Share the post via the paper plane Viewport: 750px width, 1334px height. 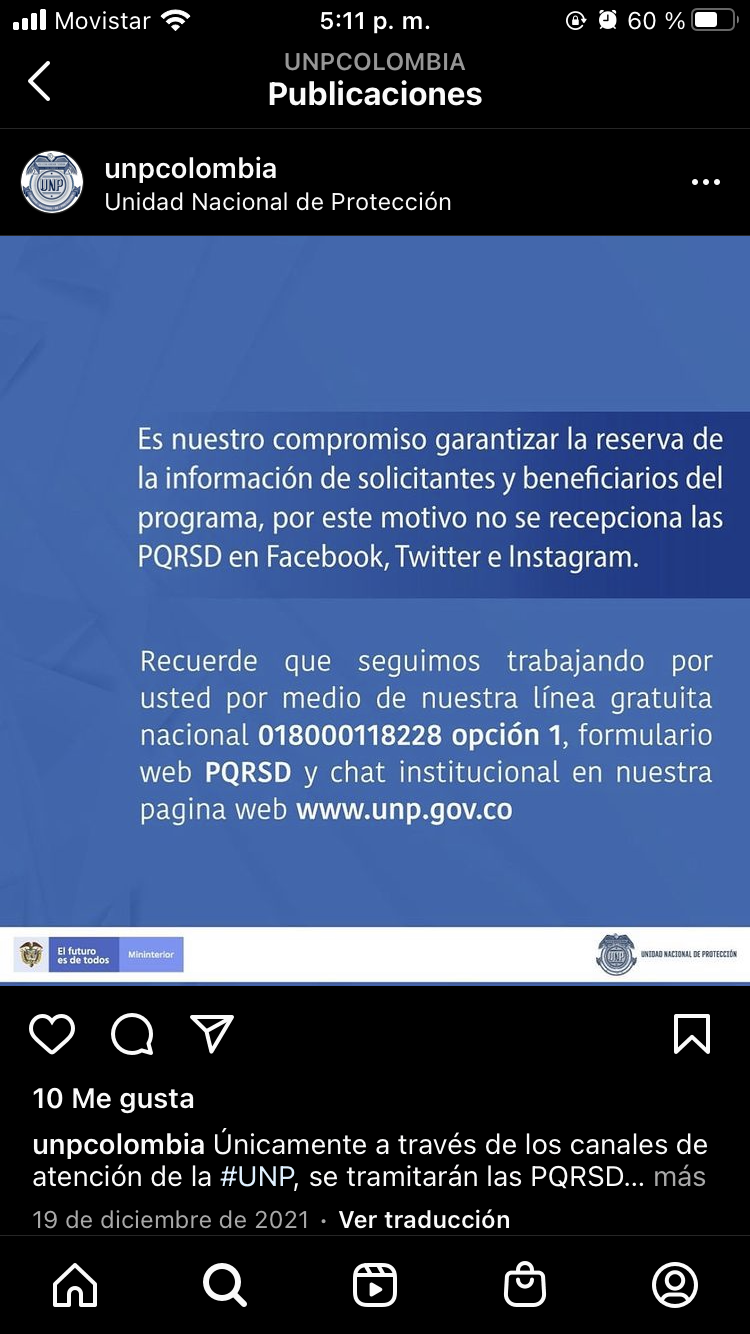pyautogui.click(x=212, y=1034)
